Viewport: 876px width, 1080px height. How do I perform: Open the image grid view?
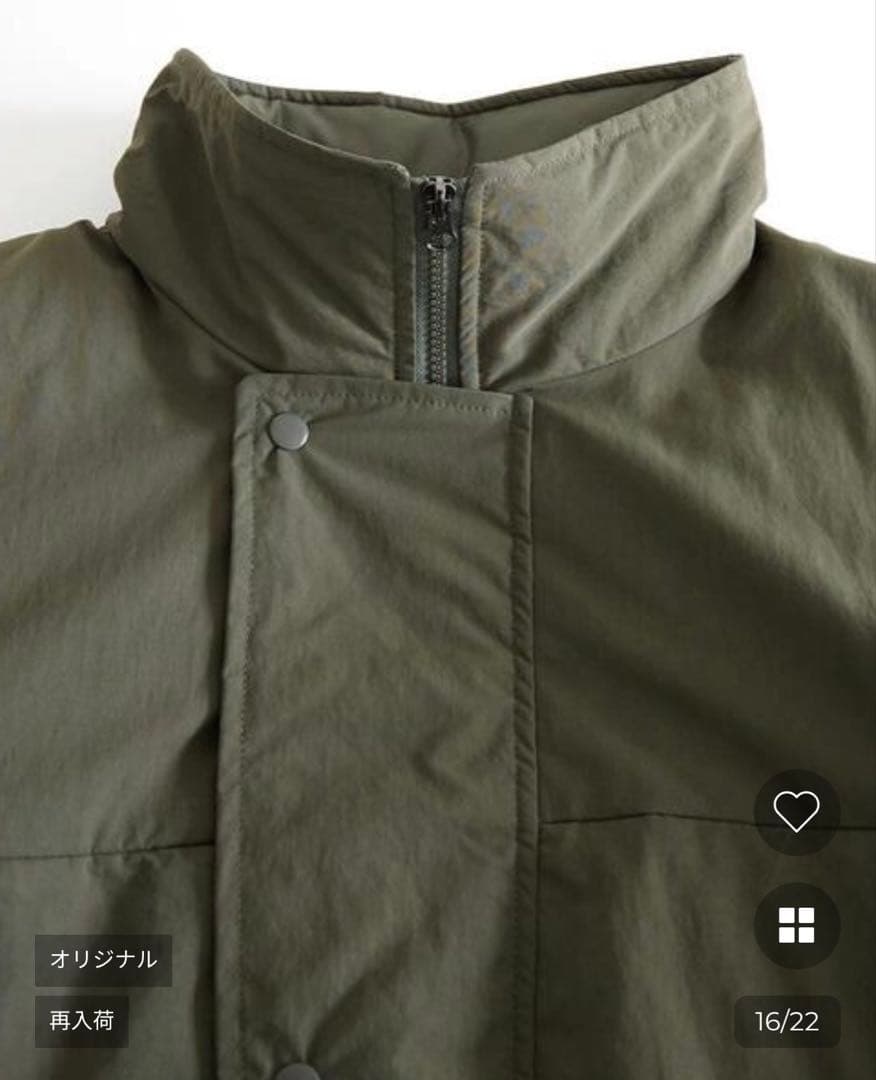point(796,925)
